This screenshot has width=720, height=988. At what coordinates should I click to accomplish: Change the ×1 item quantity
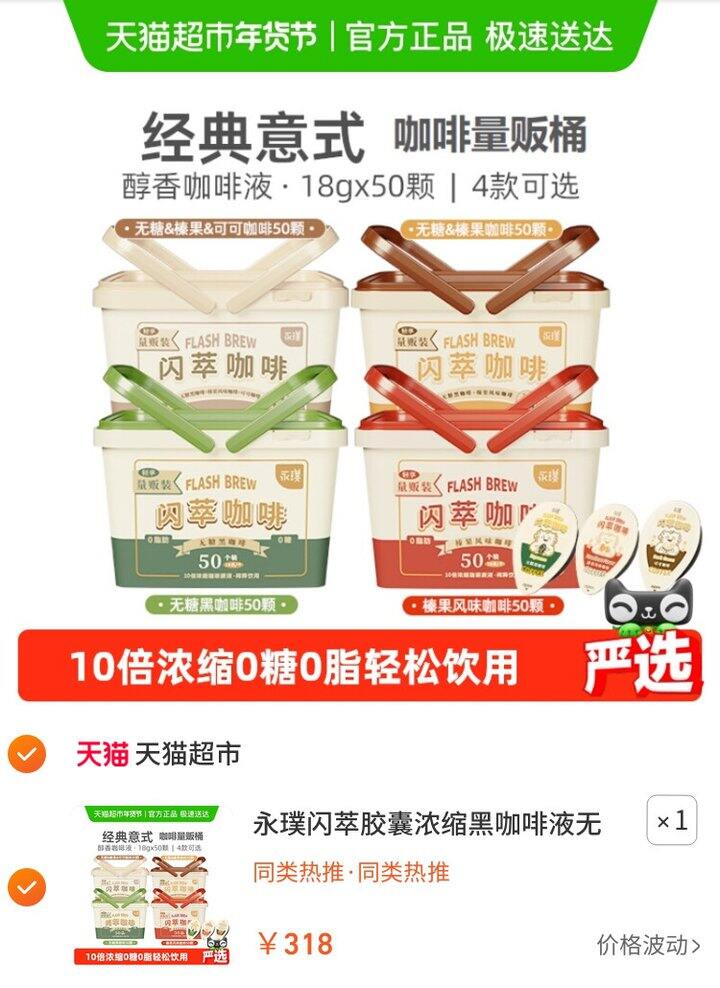672,822
